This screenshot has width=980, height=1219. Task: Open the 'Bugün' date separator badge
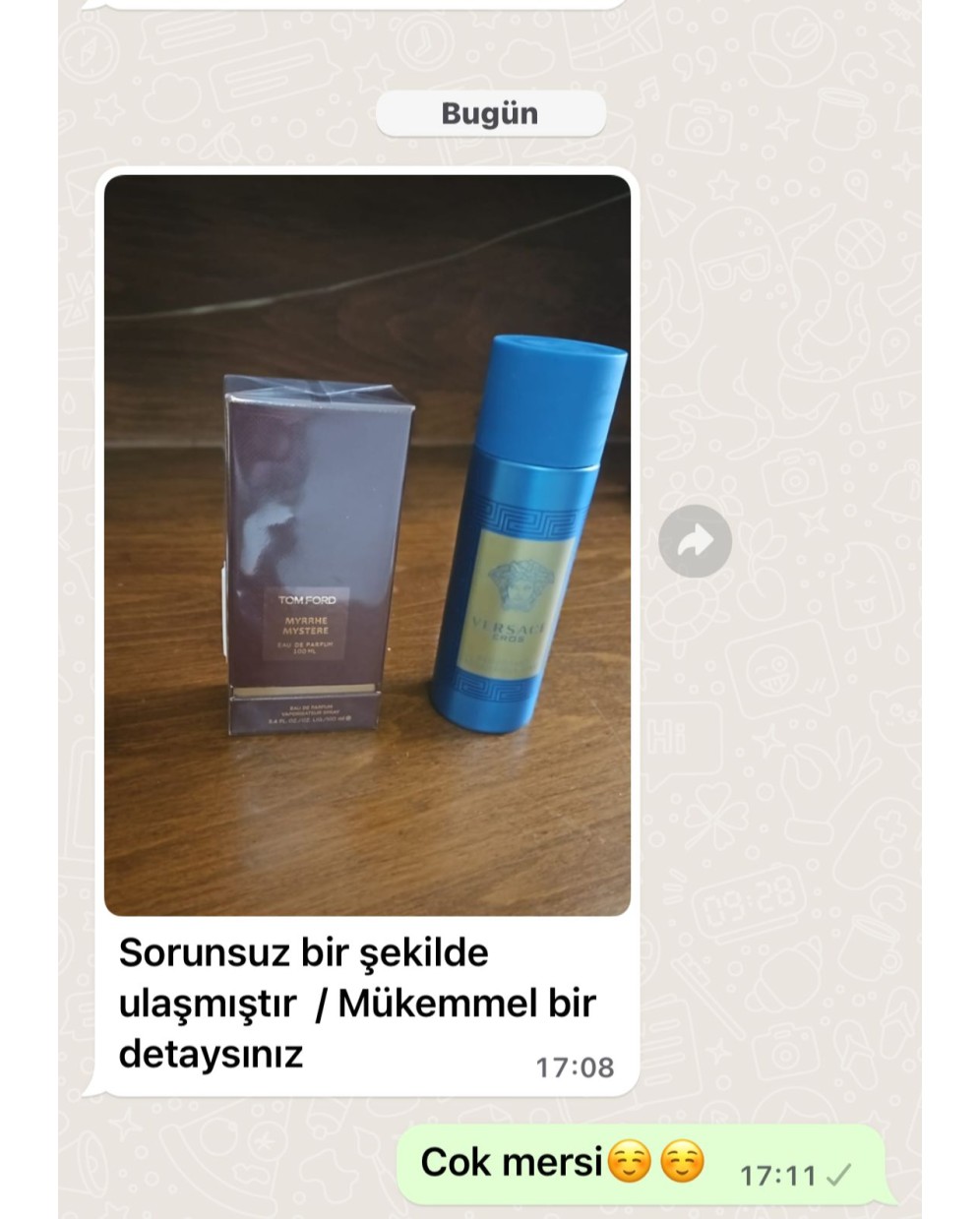tap(490, 112)
